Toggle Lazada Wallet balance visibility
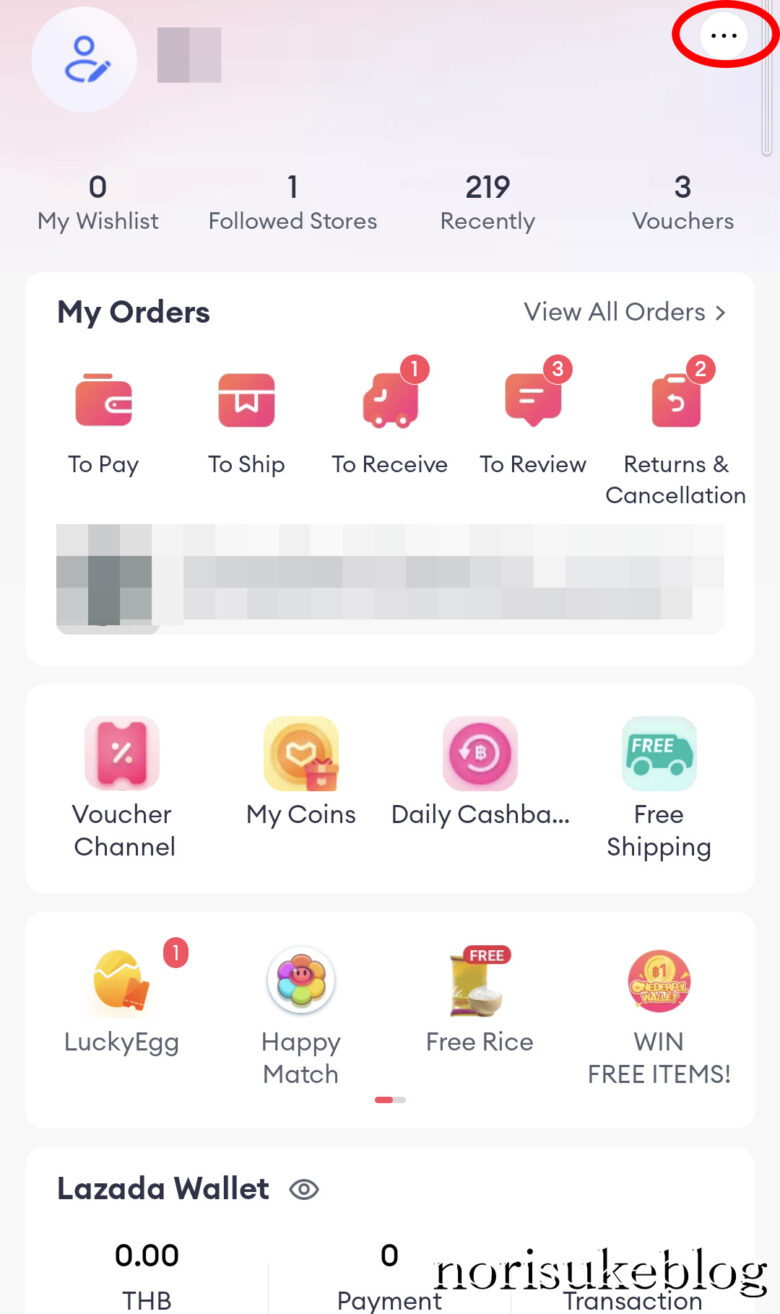The height and width of the screenshot is (1314, 780). [x=304, y=1189]
